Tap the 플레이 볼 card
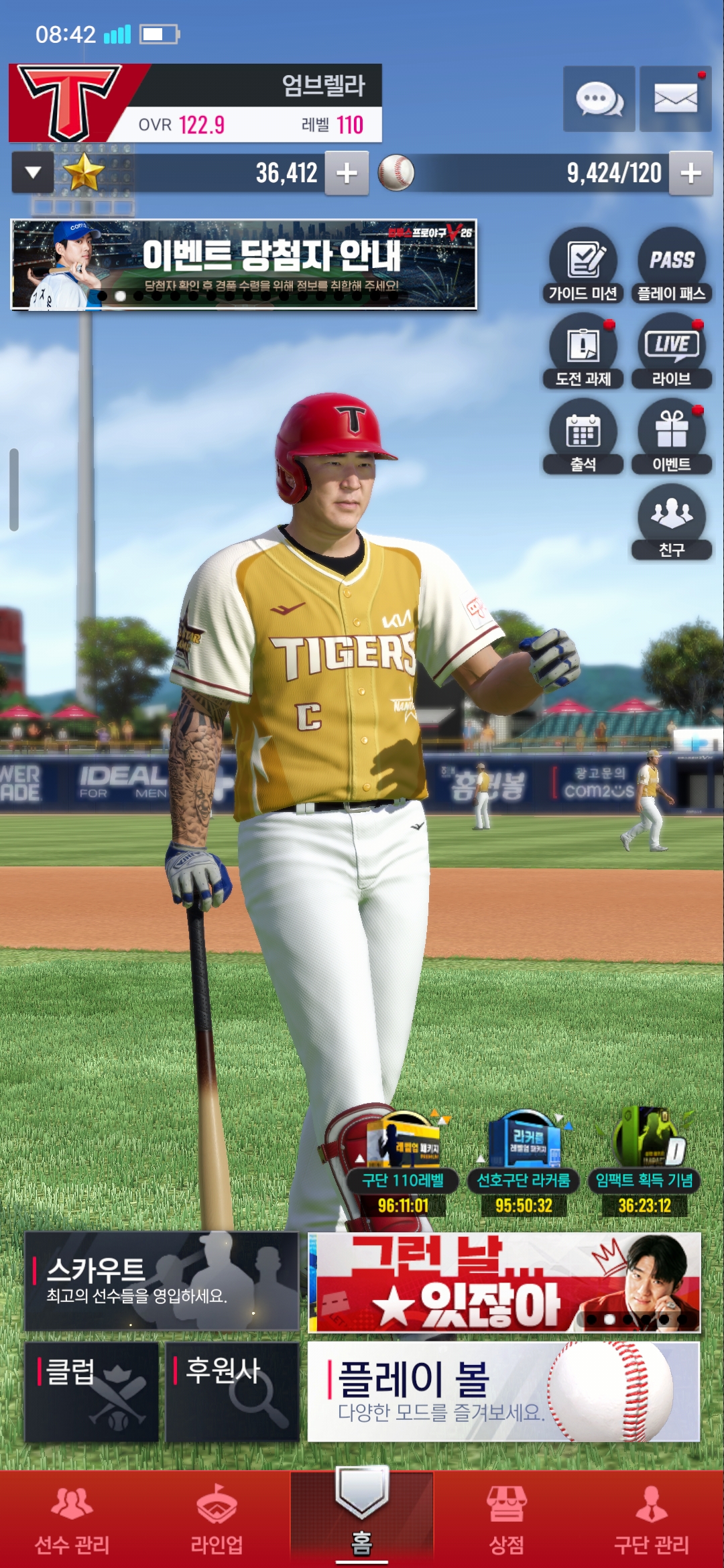Viewport: 724px width, 1568px height. coord(503,1391)
